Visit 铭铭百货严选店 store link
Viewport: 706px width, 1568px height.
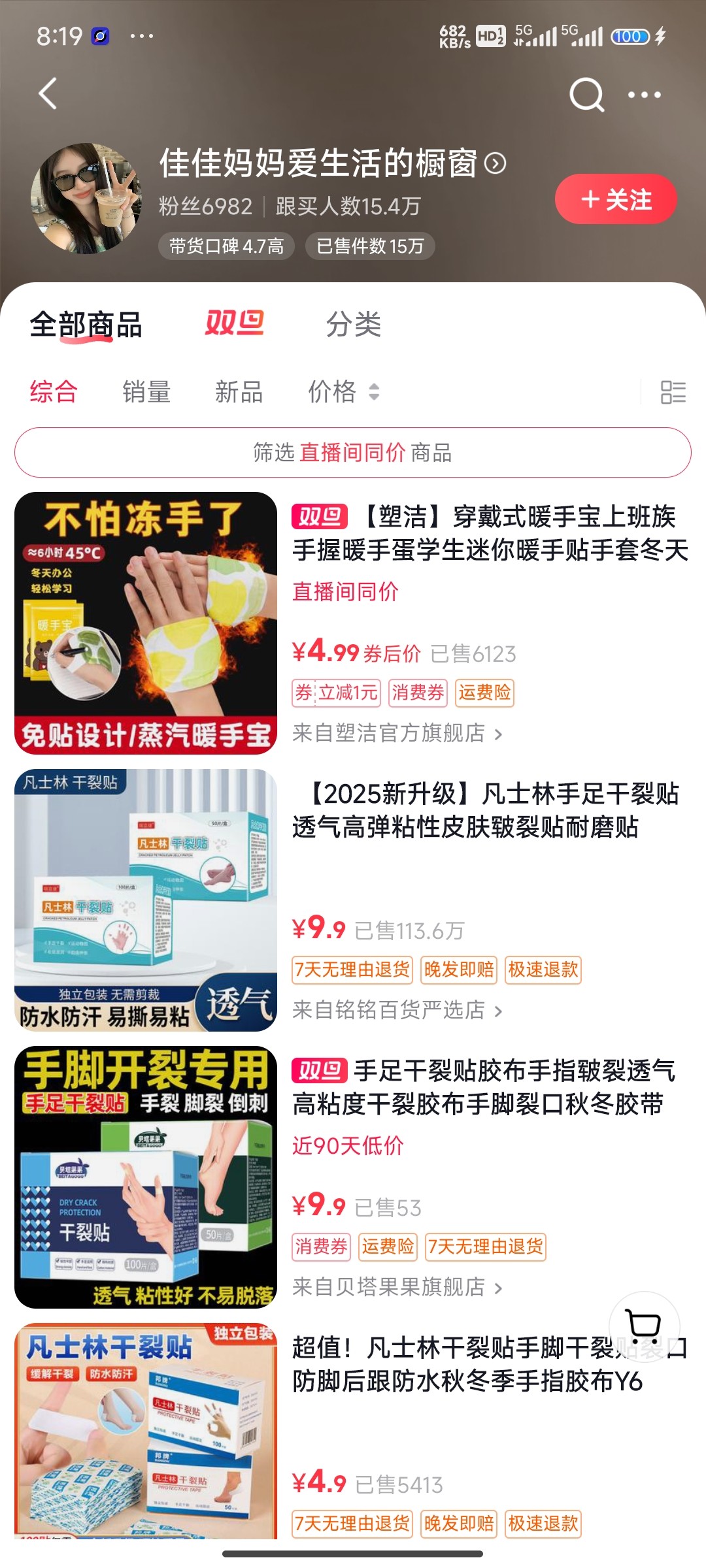tap(397, 1010)
